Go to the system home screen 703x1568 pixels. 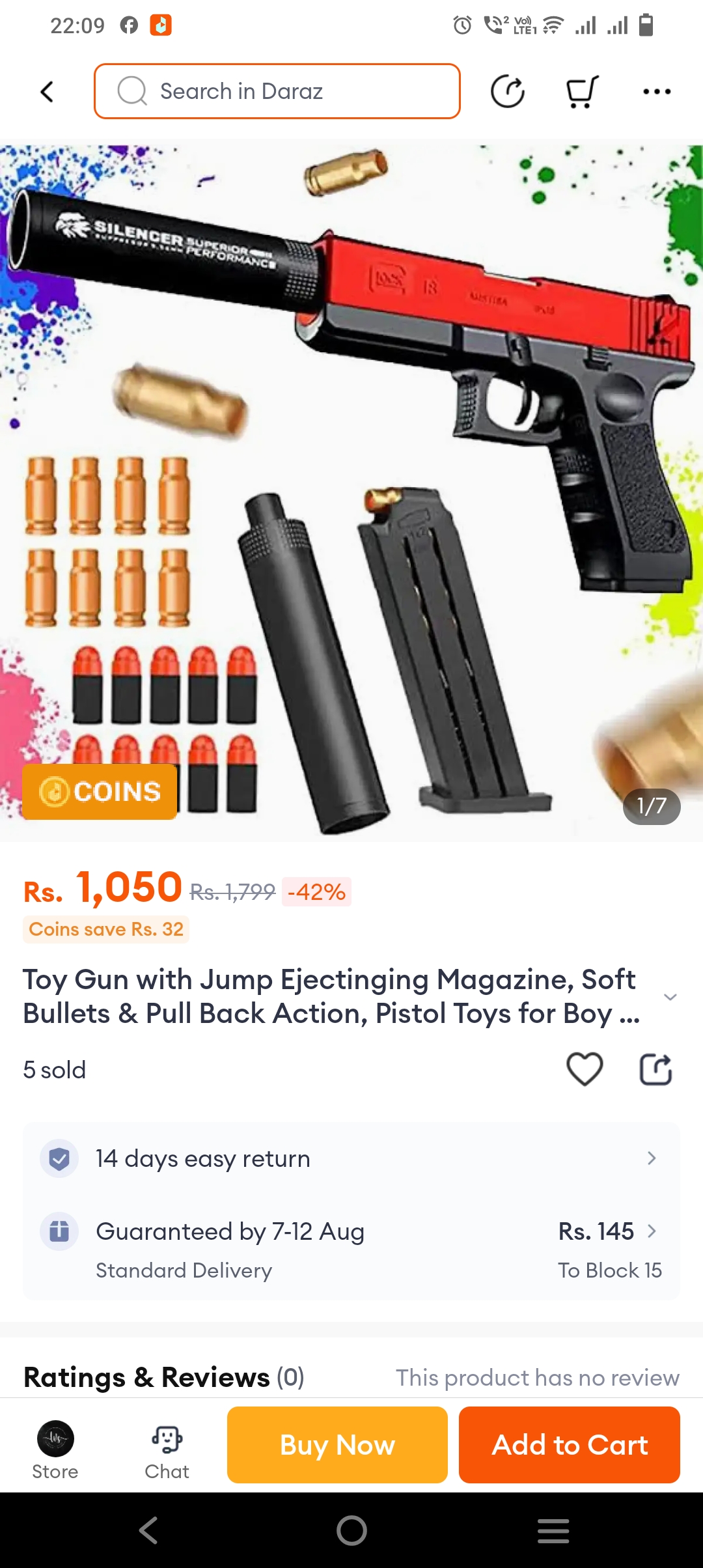(351, 1530)
